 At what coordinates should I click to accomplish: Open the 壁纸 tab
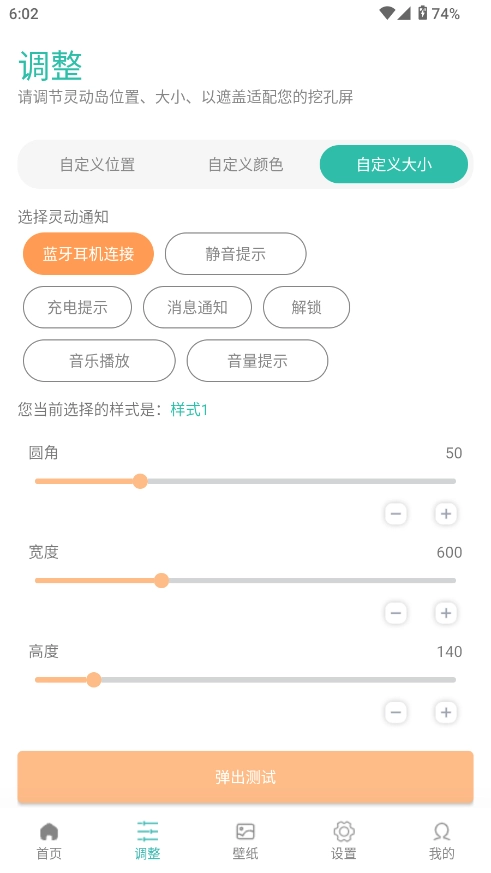[246, 841]
